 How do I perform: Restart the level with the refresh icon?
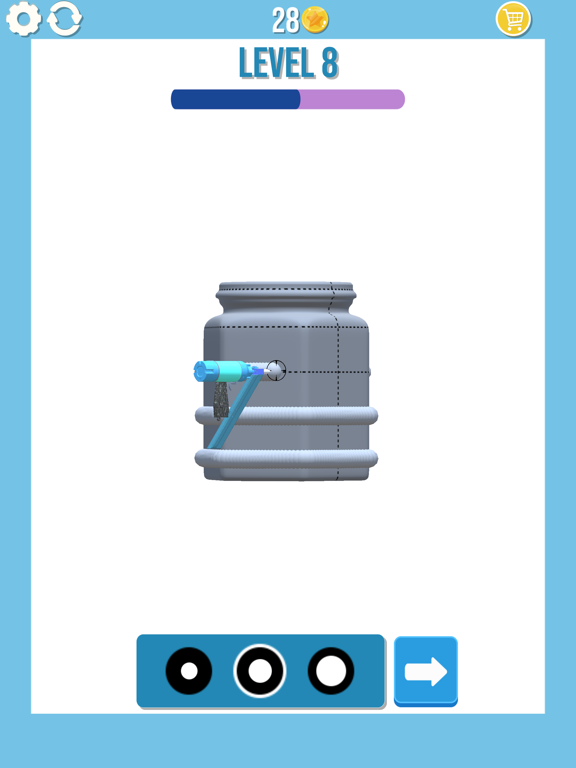point(65,19)
